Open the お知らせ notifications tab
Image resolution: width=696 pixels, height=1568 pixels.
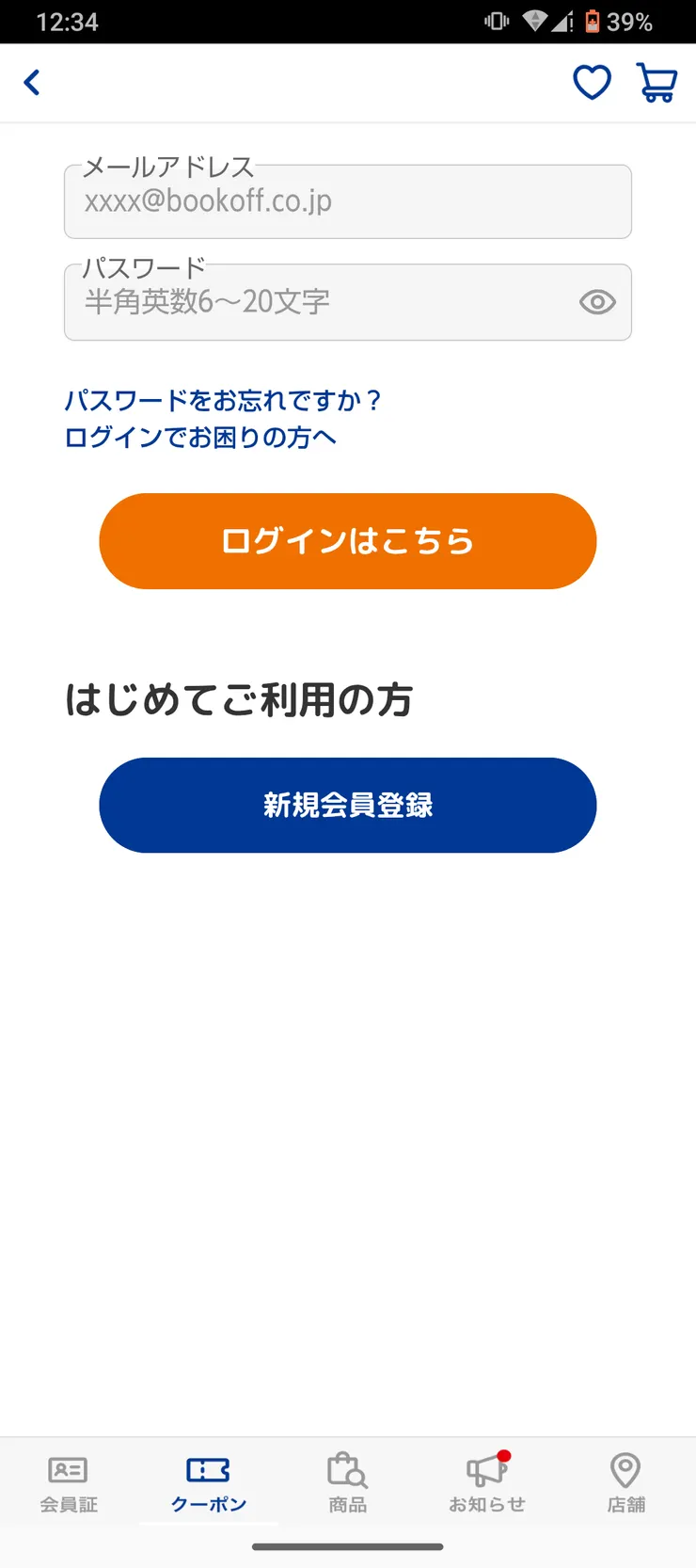click(486, 1483)
